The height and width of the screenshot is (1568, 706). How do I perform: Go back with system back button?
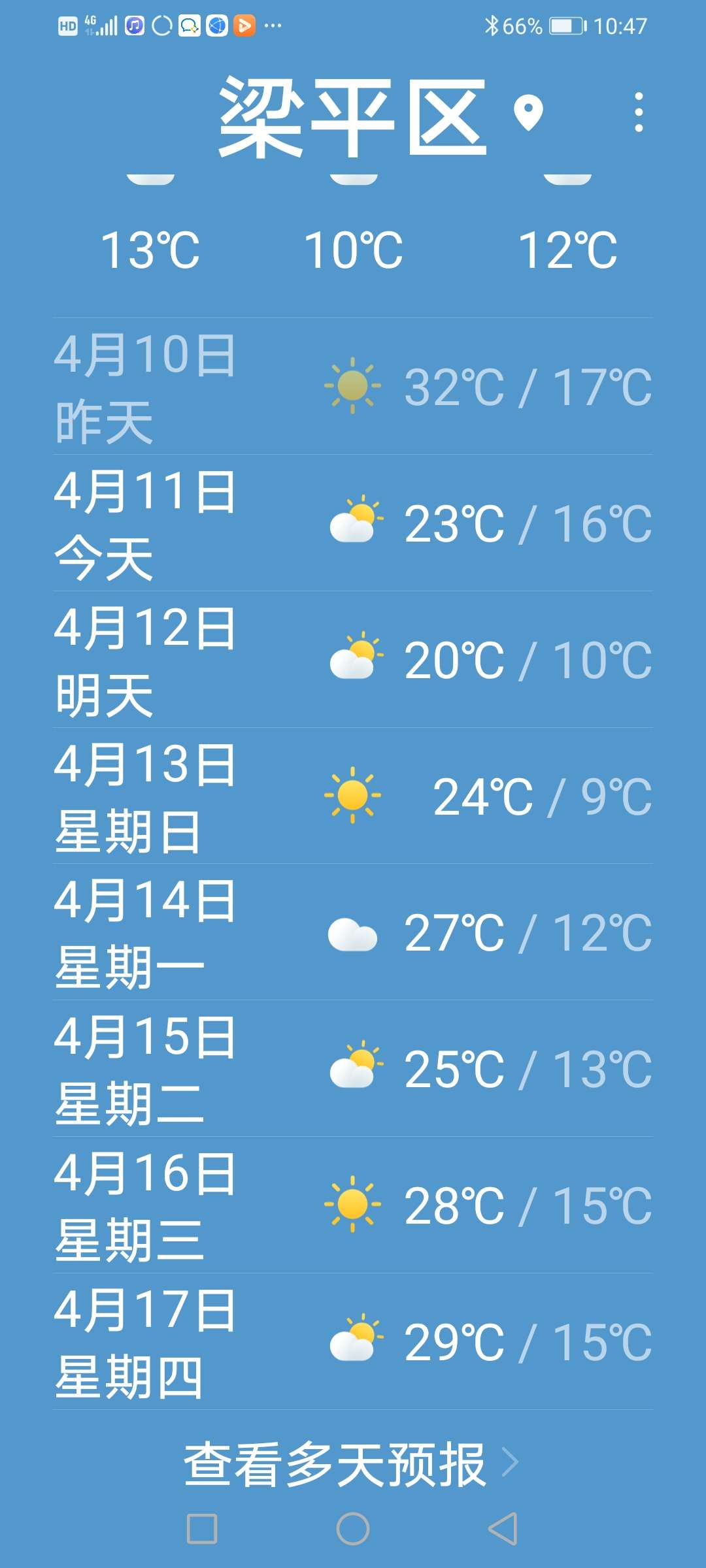click(503, 1529)
